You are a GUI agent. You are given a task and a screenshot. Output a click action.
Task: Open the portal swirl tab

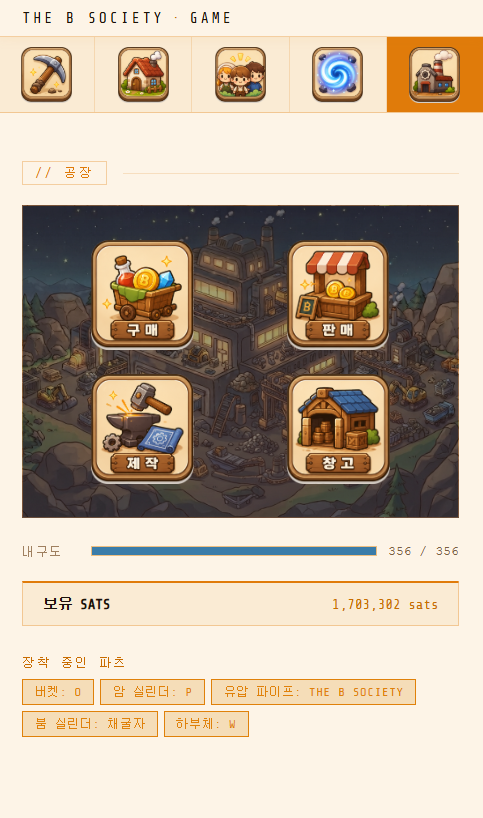click(x=337, y=74)
